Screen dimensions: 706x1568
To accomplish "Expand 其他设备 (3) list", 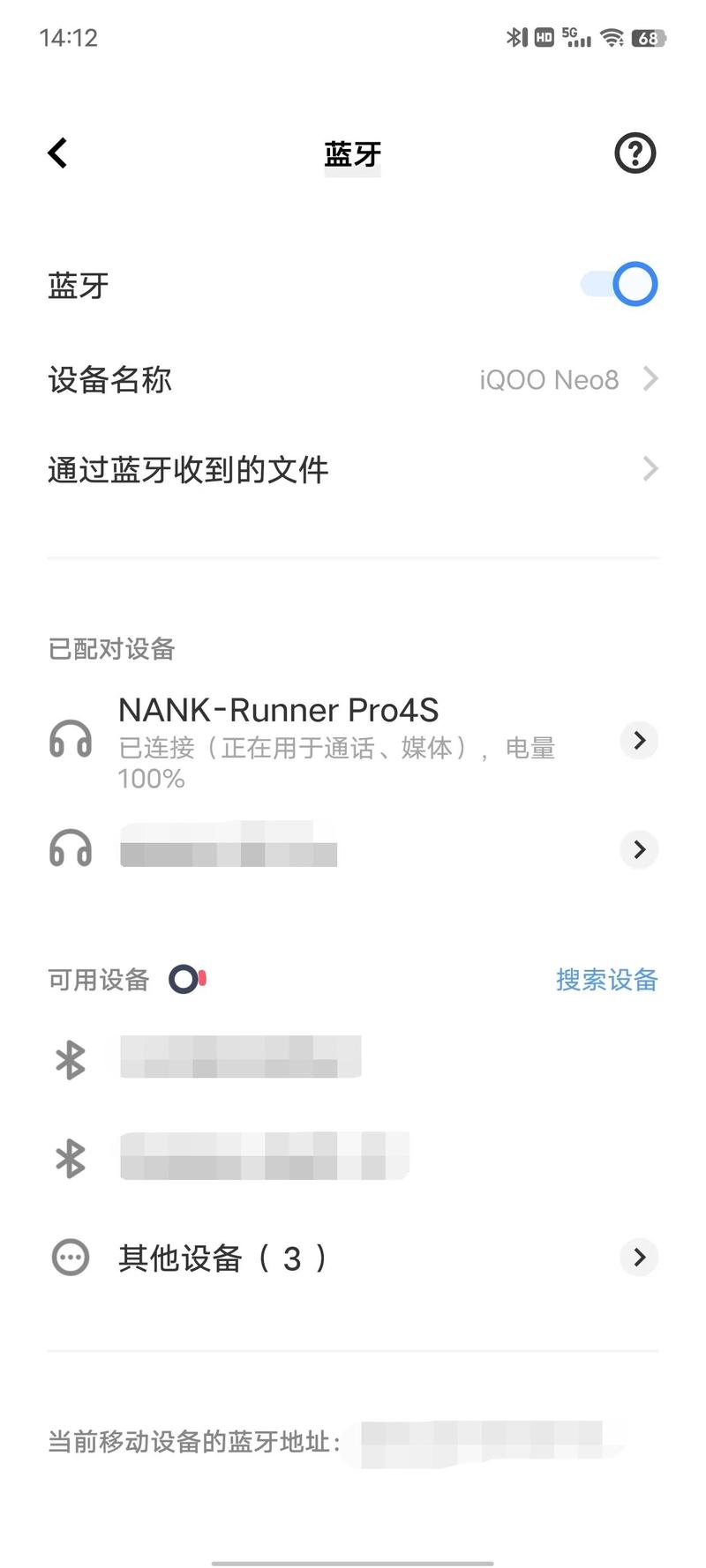I will coord(353,1258).
